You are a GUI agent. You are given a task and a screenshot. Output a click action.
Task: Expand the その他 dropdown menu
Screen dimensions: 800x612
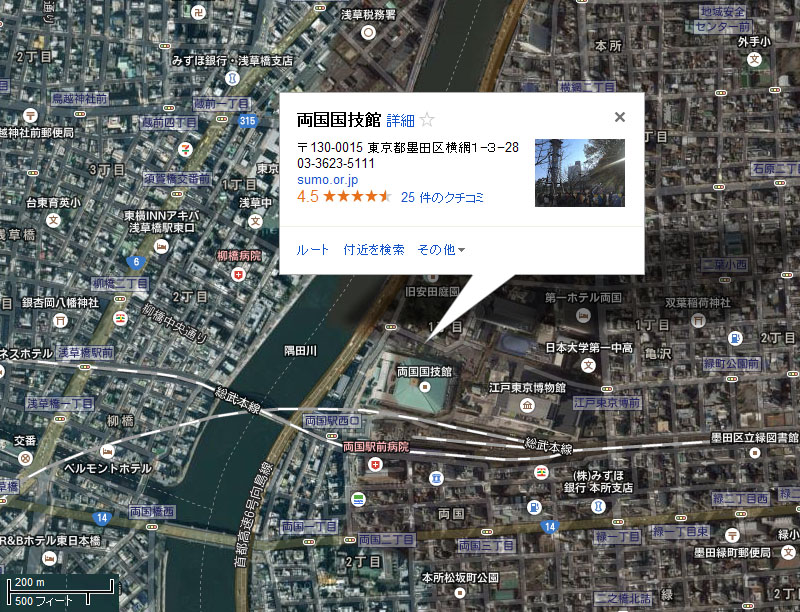click(x=441, y=249)
